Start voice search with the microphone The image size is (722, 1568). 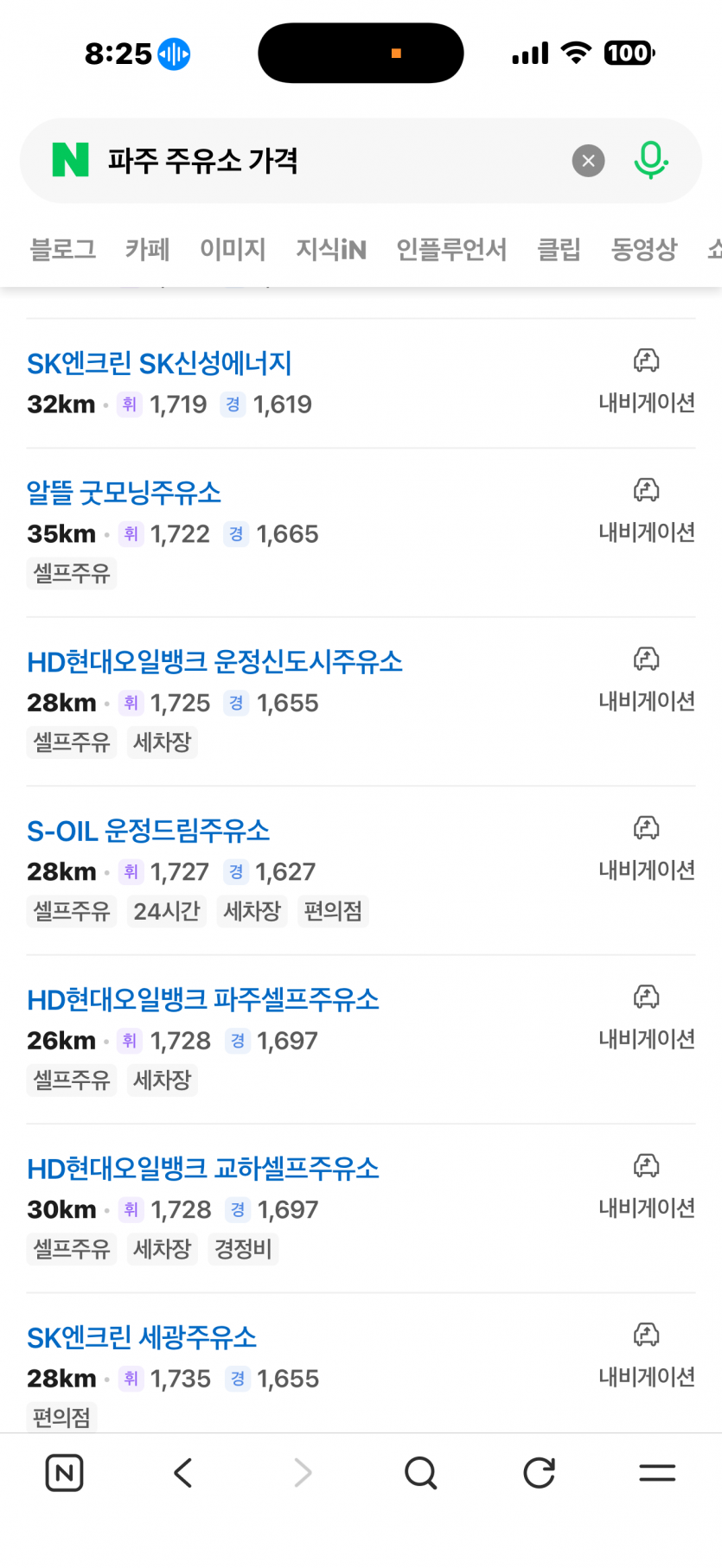650,160
